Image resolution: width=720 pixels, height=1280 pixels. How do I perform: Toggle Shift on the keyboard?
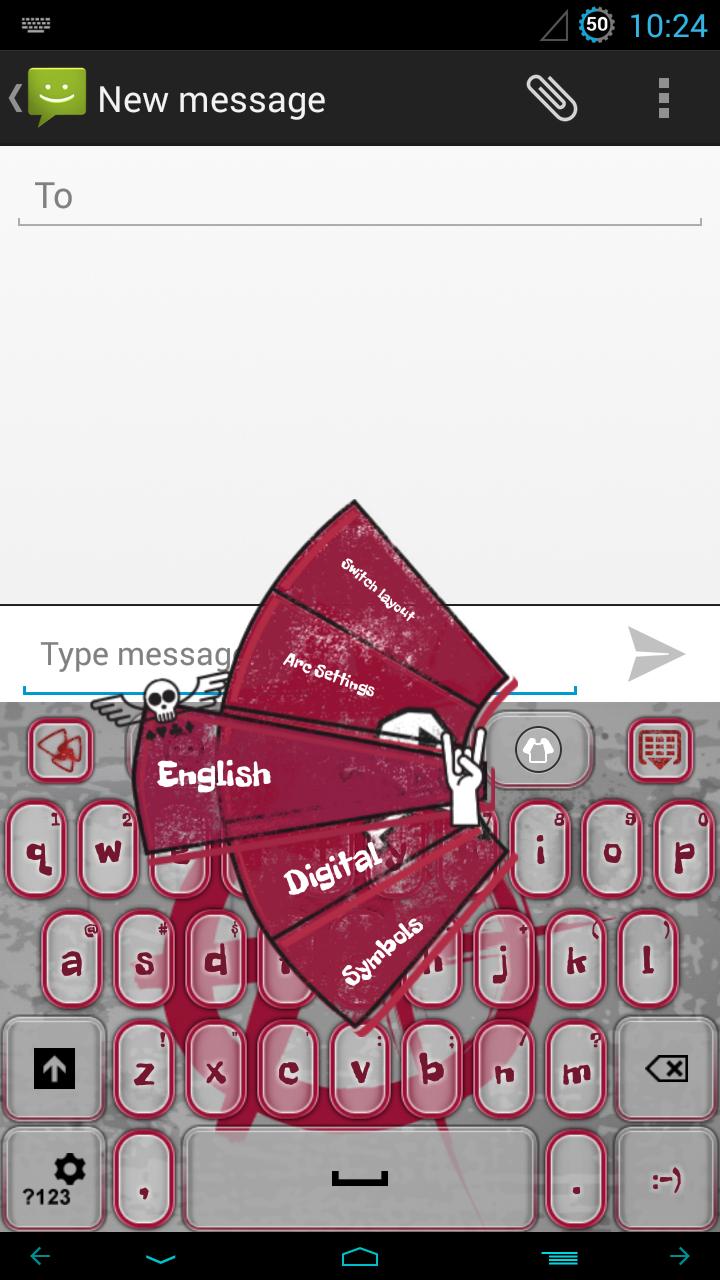point(53,1068)
